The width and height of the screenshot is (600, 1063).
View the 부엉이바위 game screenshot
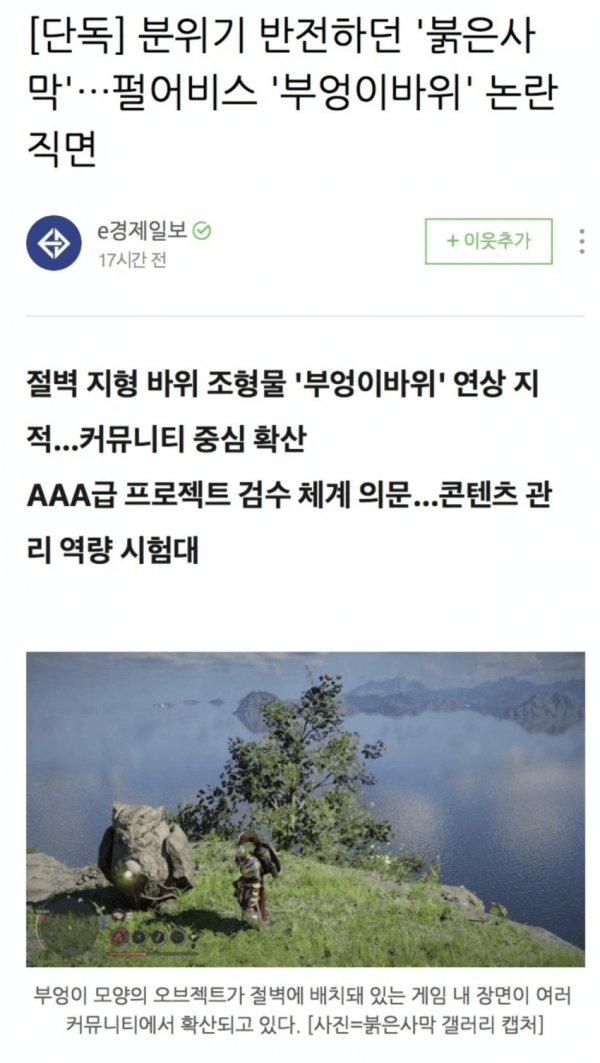click(x=305, y=809)
